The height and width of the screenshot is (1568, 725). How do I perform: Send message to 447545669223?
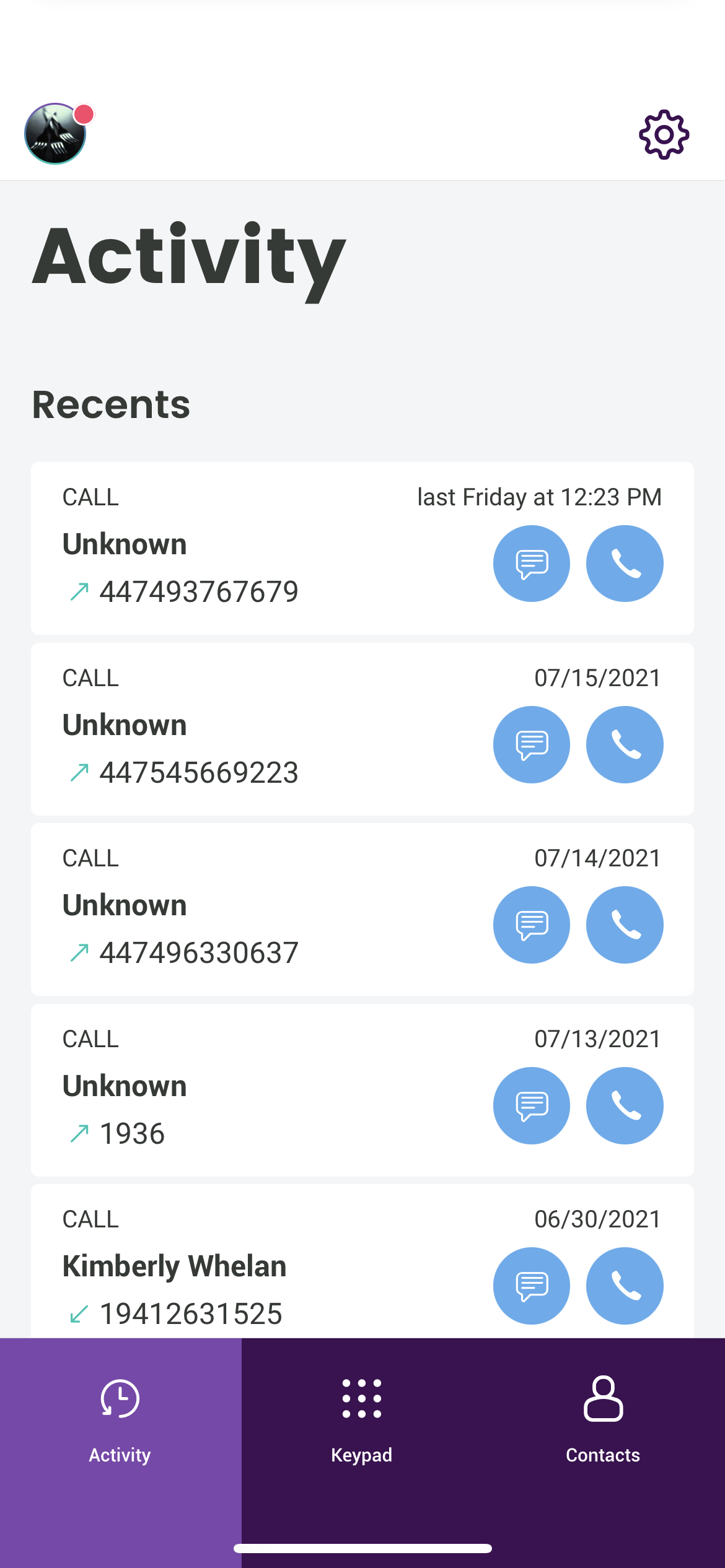pyautogui.click(x=531, y=744)
